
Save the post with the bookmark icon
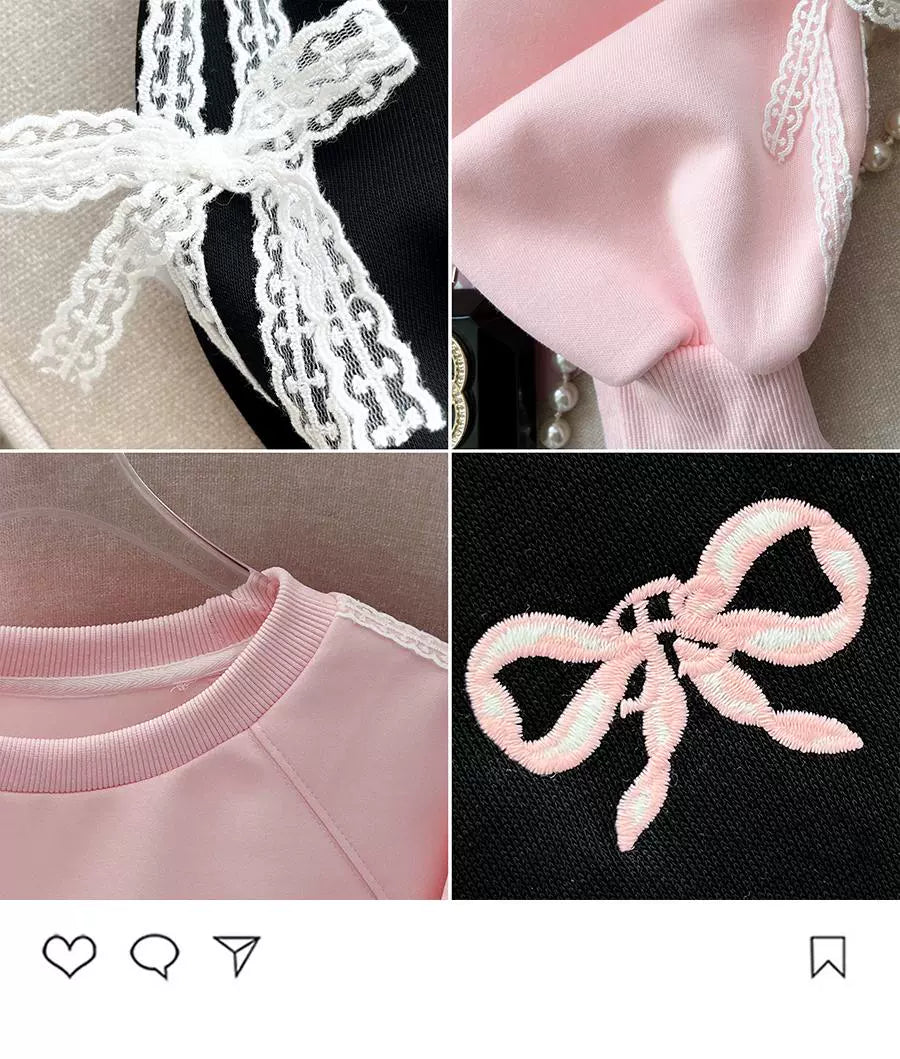tap(827, 956)
